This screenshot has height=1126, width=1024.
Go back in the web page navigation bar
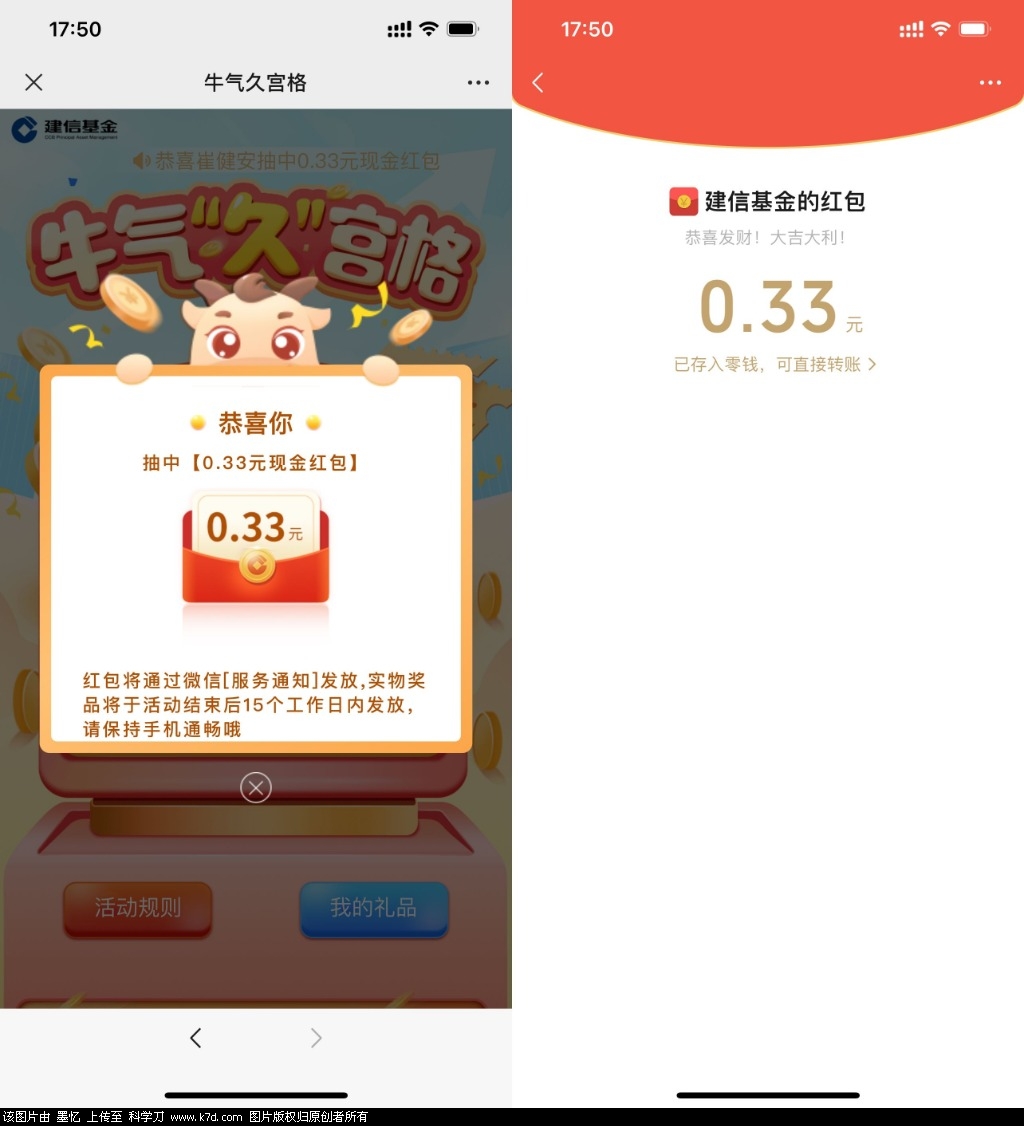[196, 1038]
